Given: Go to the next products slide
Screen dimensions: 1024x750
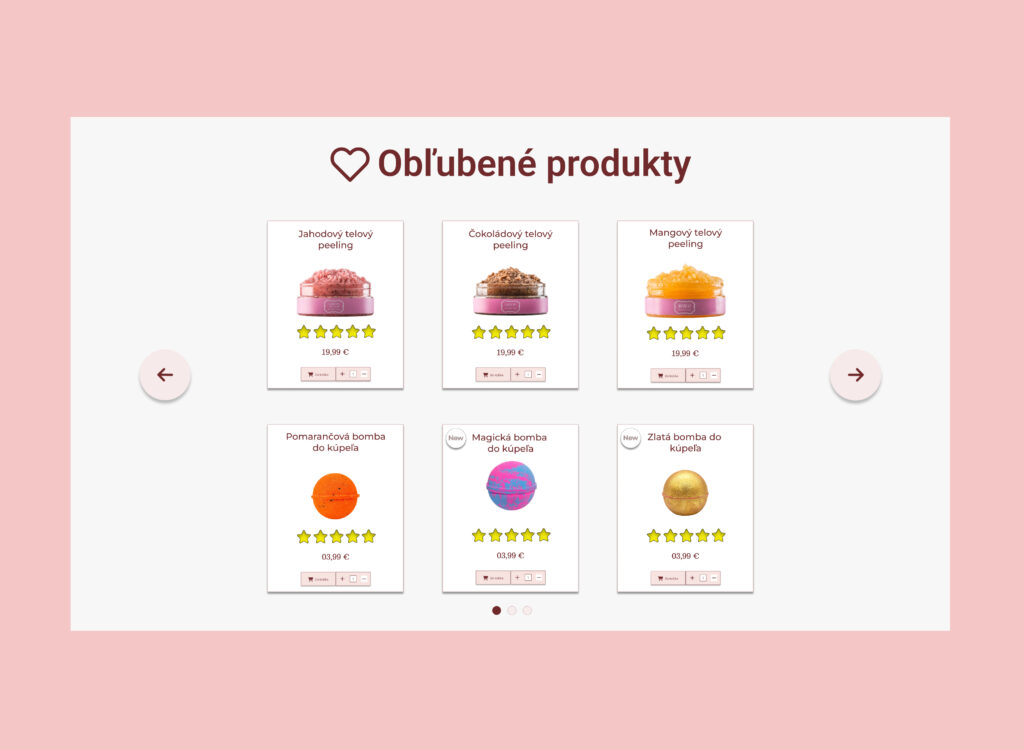Looking at the screenshot, I should pos(855,375).
